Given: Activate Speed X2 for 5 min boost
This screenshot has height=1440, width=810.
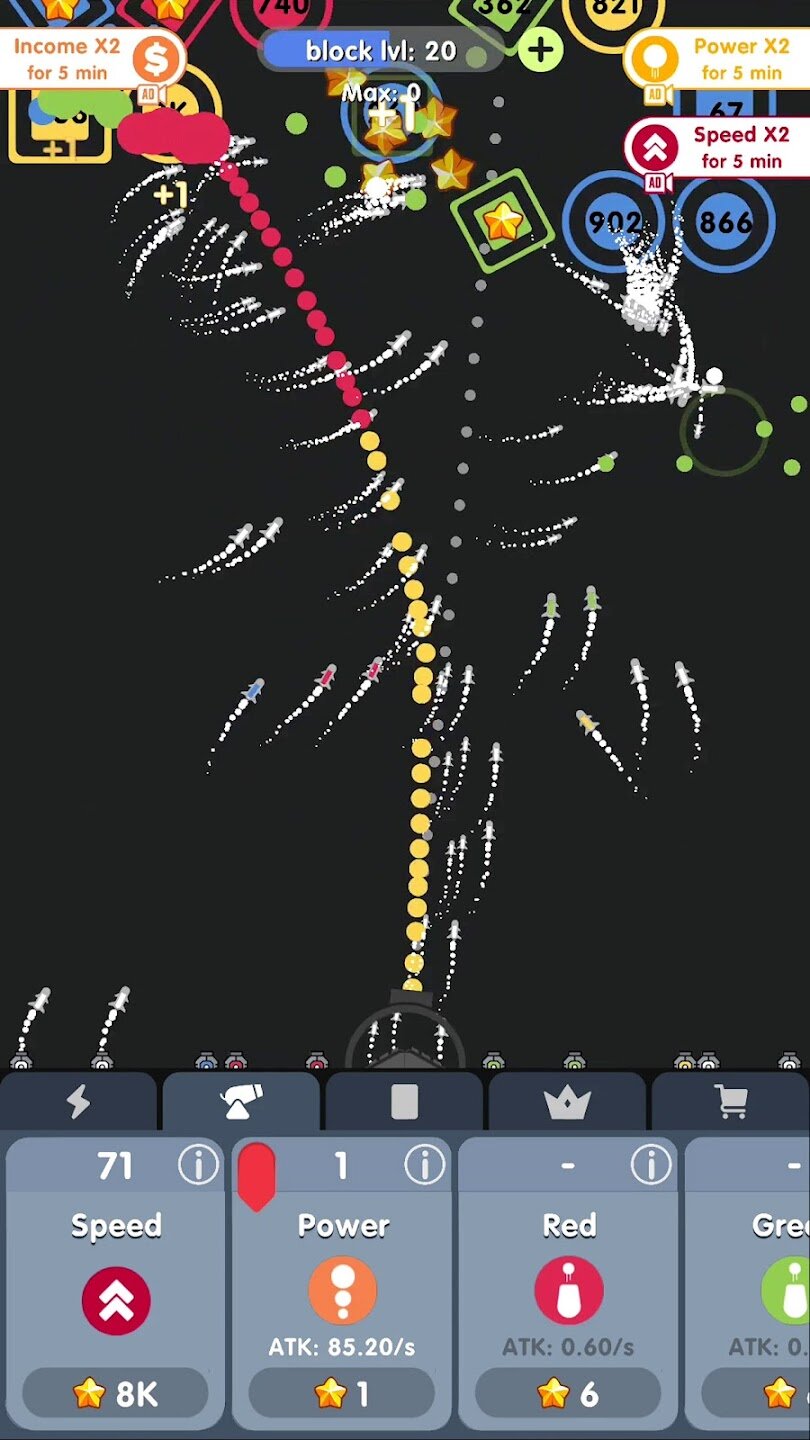Looking at the screenshot, I should (716, 148).
